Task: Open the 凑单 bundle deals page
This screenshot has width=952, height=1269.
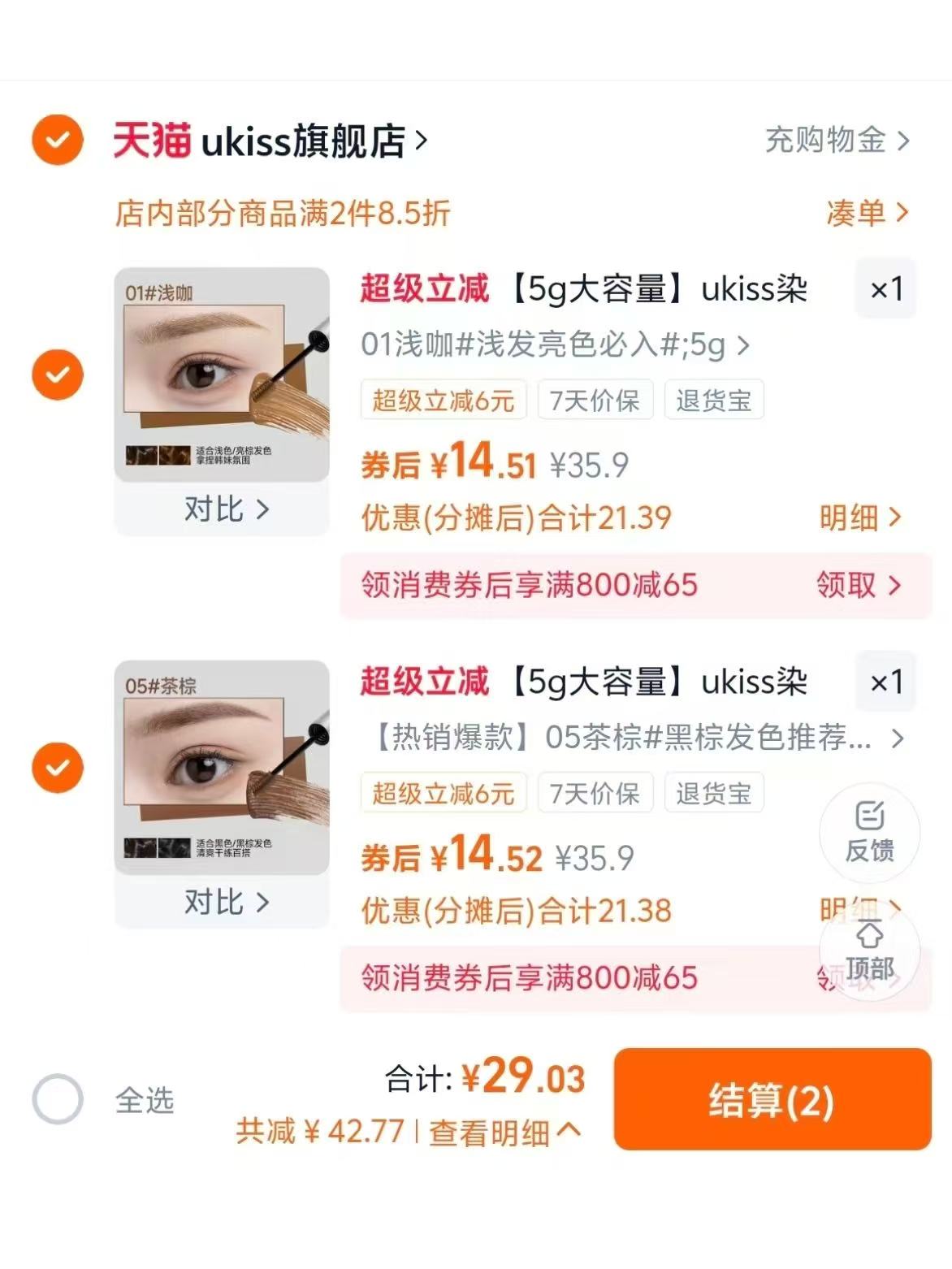Action: pyautogui.click(x=865, y=214)
